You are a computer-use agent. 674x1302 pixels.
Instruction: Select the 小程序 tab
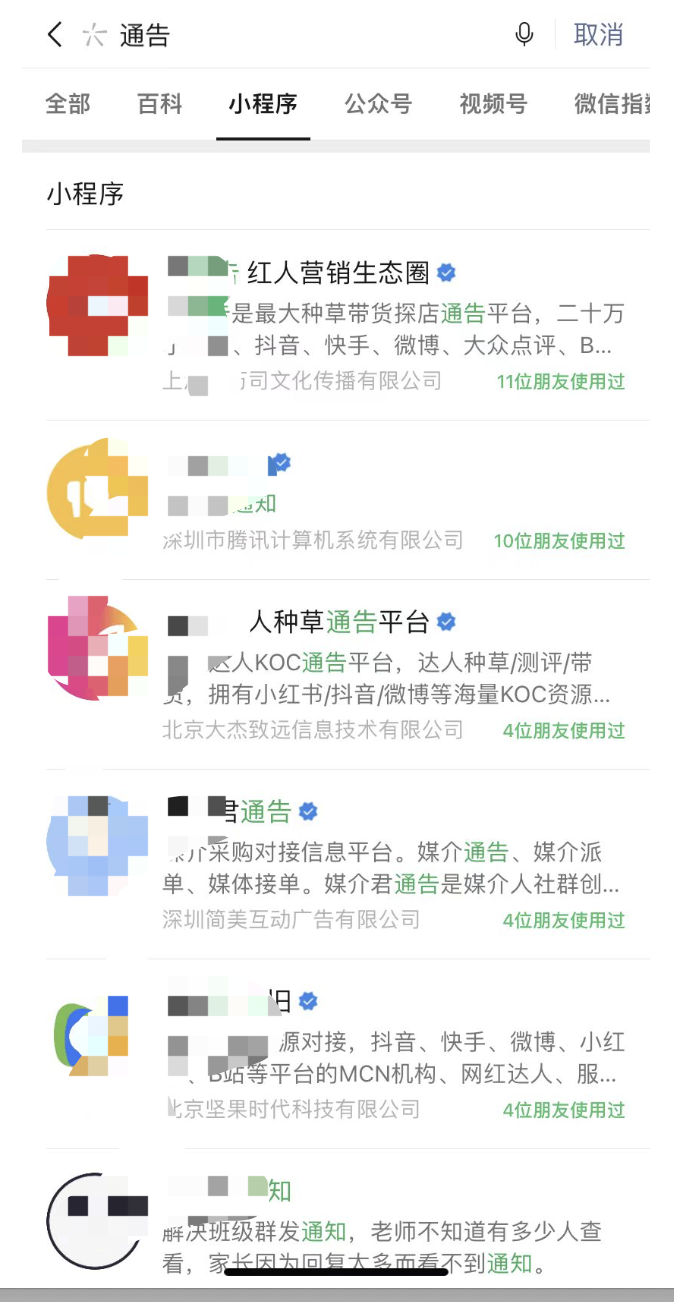click(262, 104)
